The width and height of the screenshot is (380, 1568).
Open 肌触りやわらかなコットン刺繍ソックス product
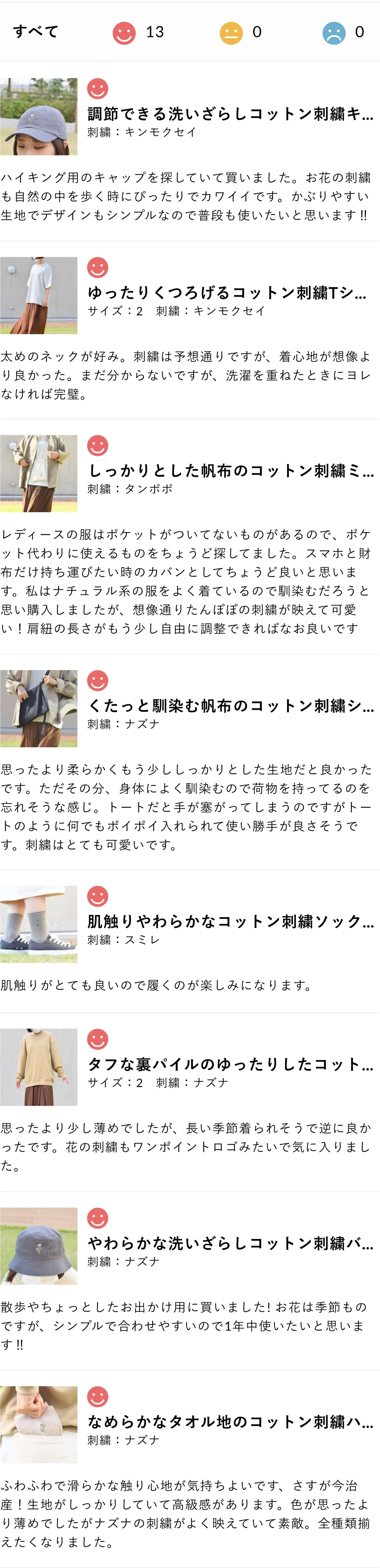pos(230,922)
